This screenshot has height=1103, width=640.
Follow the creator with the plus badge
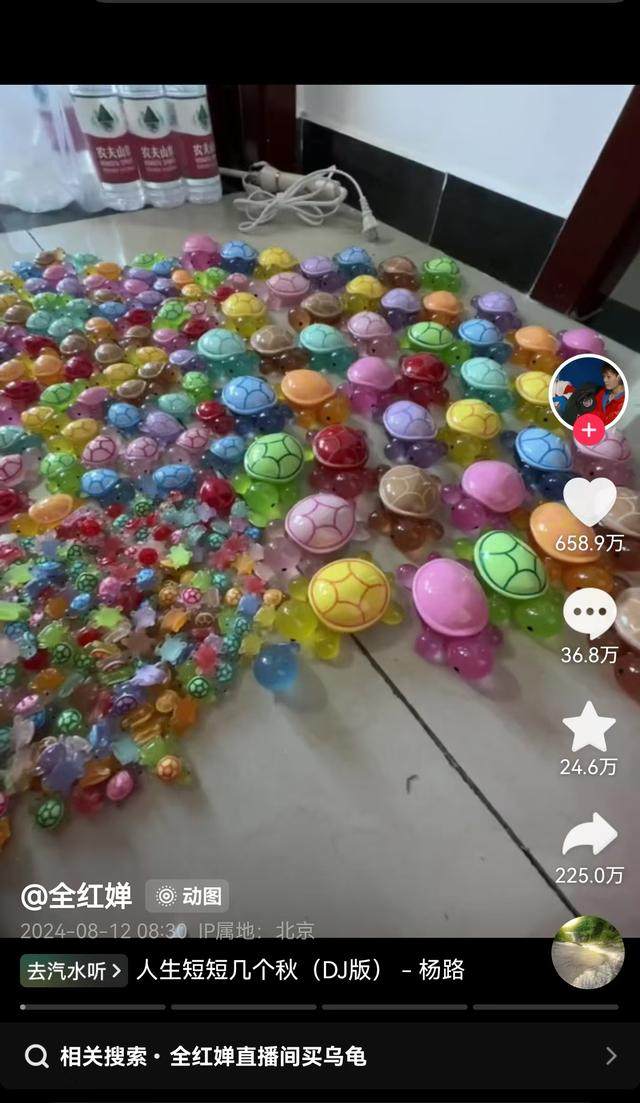tap(589, 431)
